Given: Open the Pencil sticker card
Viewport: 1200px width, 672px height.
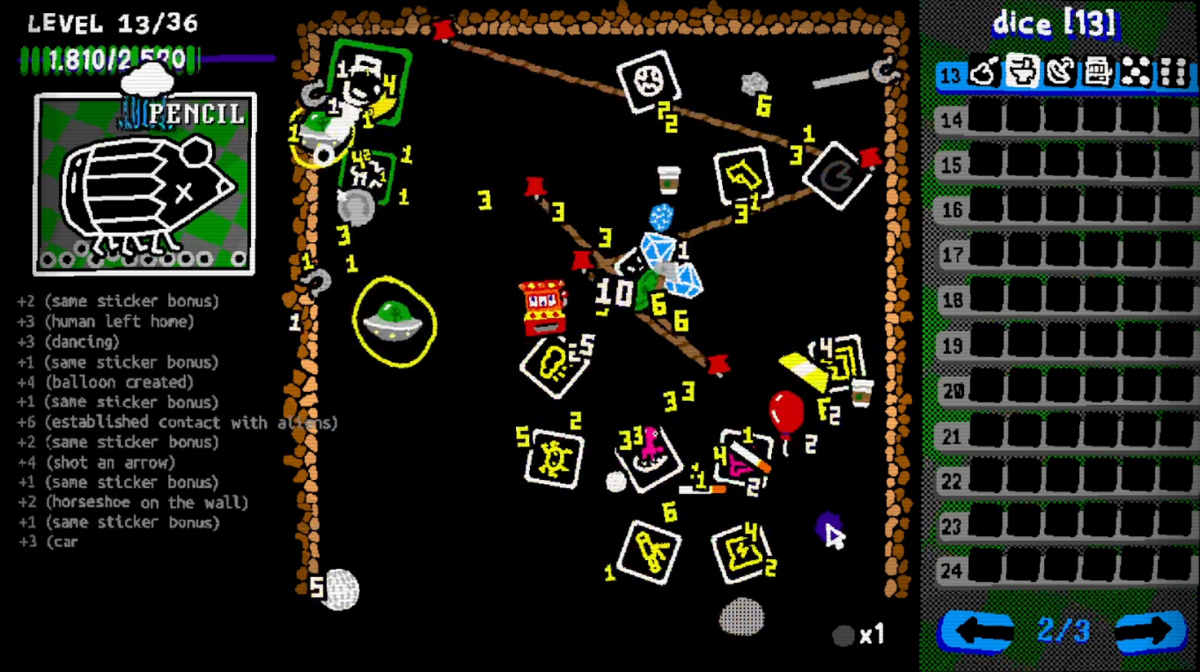Looking at the screenshot, I should coord(145,184).
